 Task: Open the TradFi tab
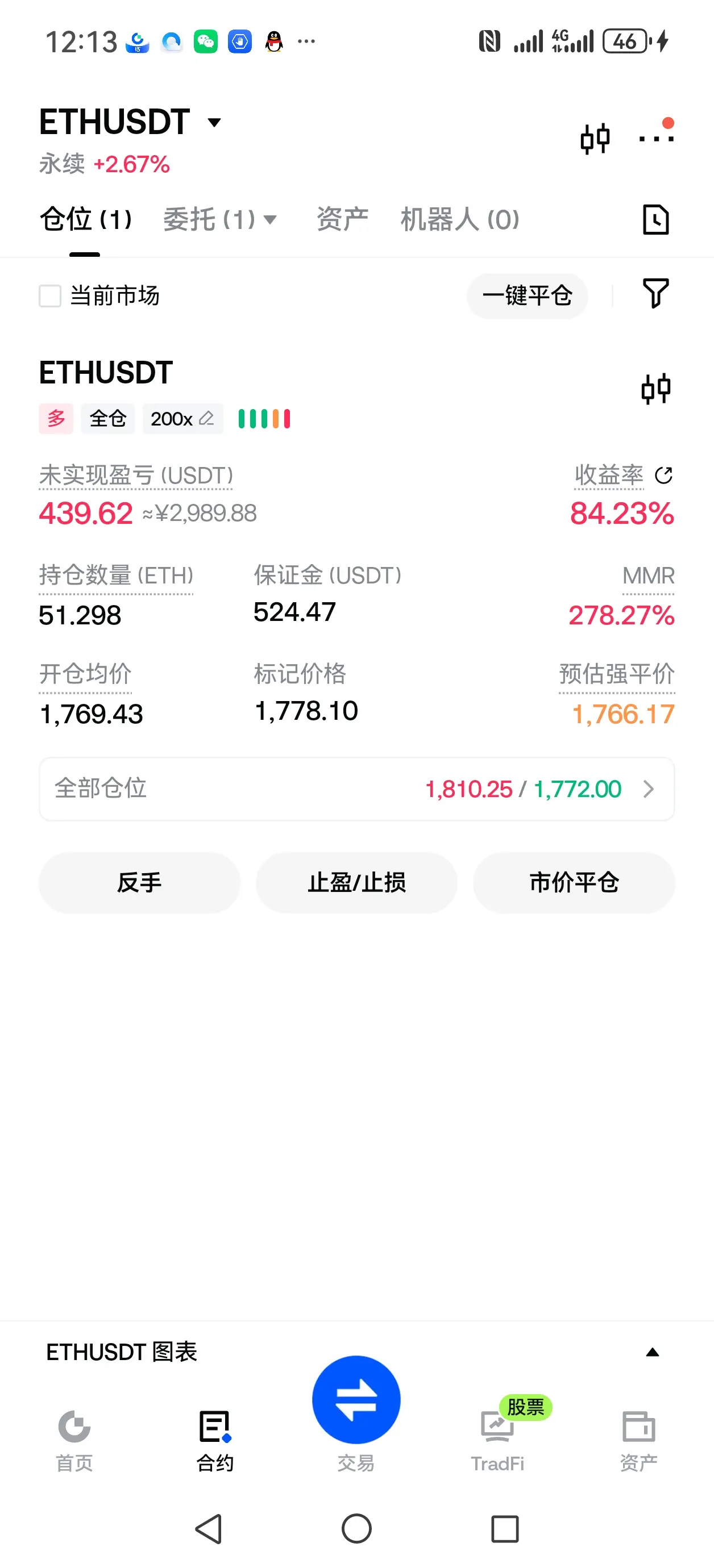(497, 1440)
